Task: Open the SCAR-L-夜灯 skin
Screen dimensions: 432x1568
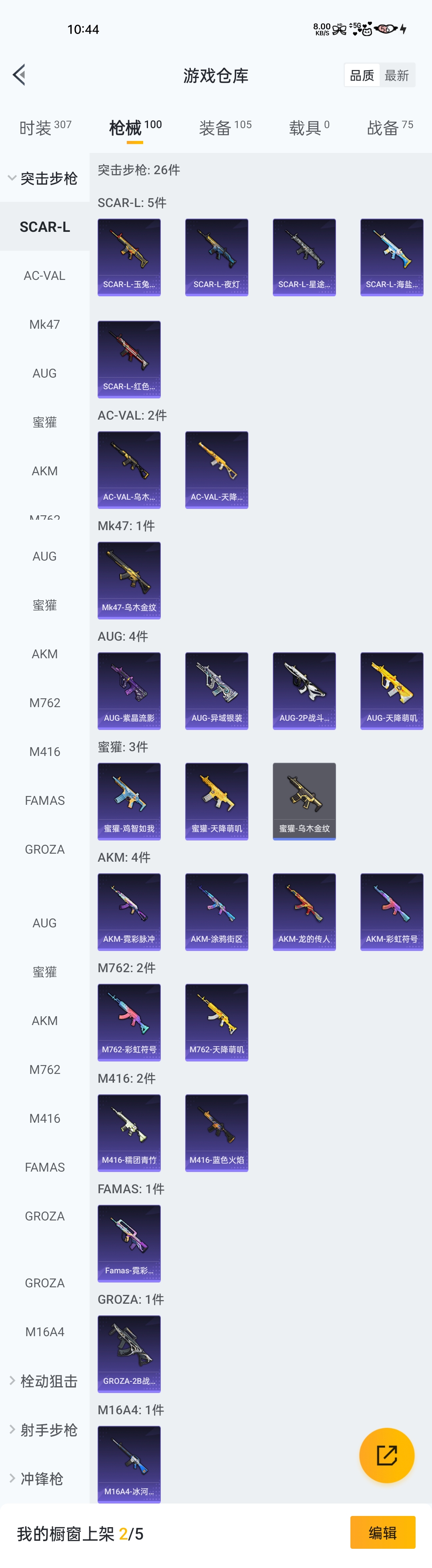Action: (217, 257)
